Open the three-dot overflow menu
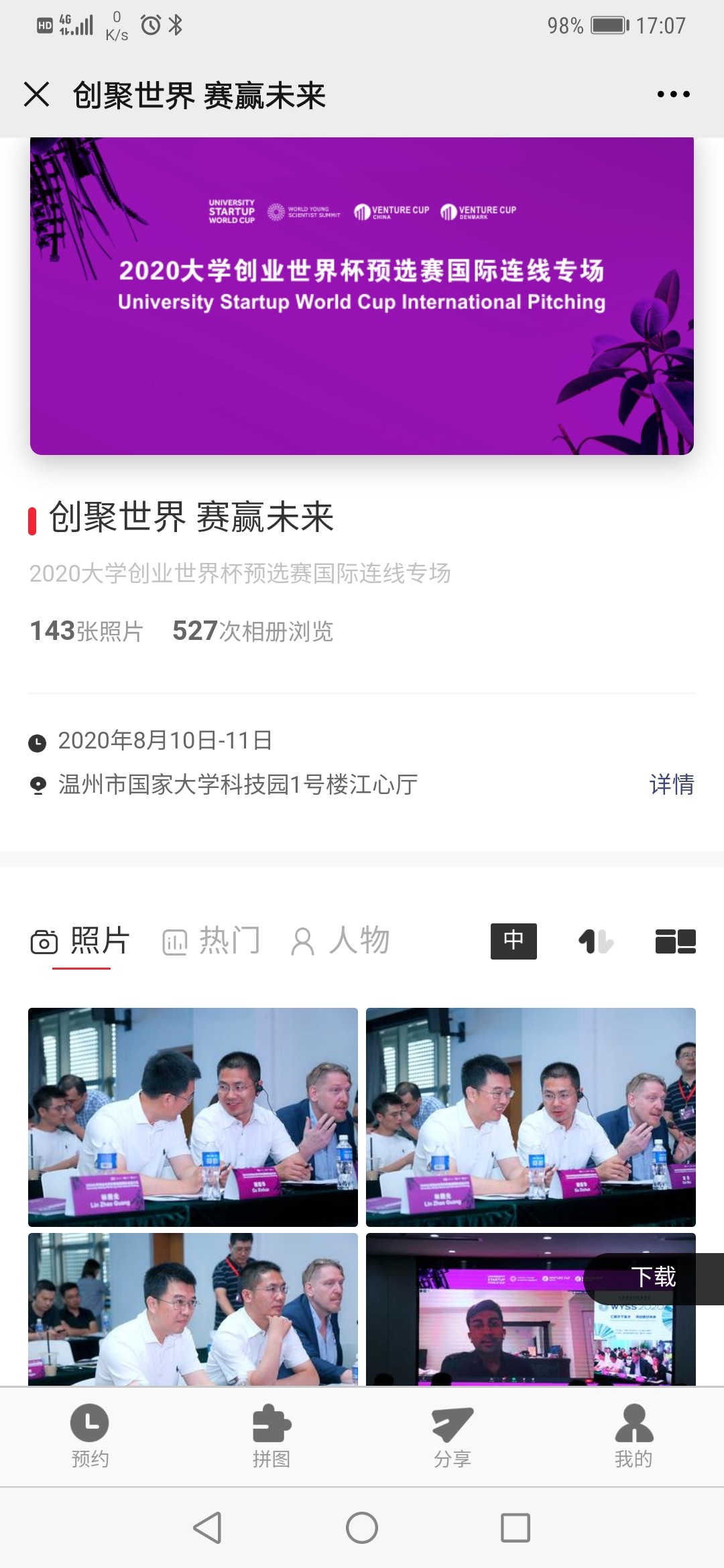724x1568 pixels. coord(673,94)
